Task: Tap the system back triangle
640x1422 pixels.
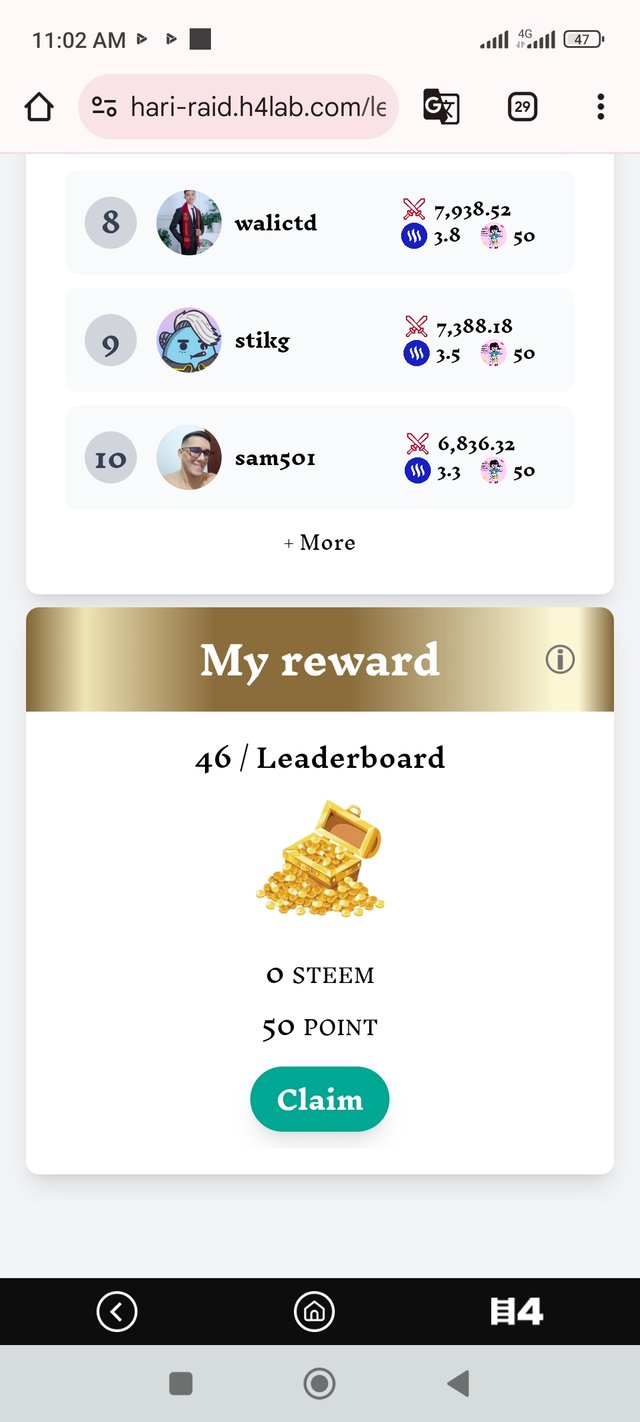Action: (x=458, y=1383)
